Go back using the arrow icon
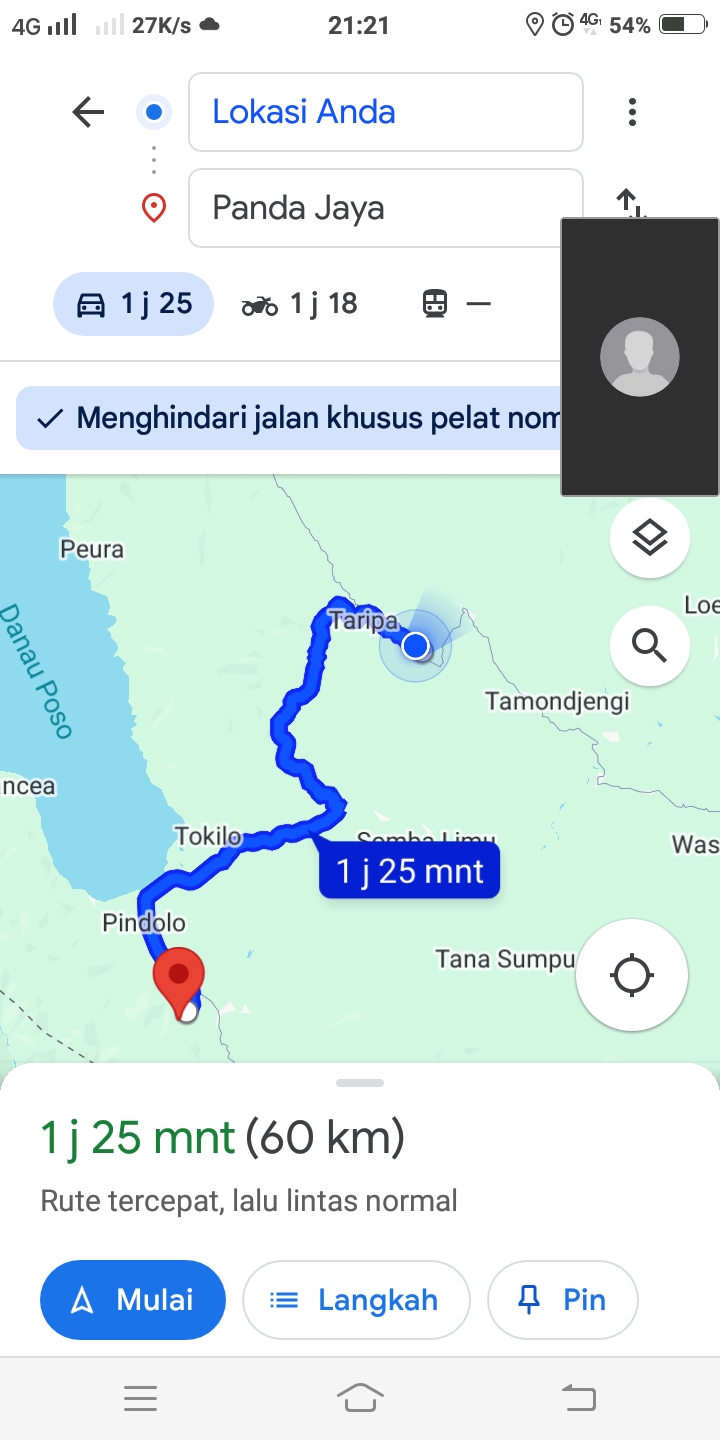 tap(88, 112)
